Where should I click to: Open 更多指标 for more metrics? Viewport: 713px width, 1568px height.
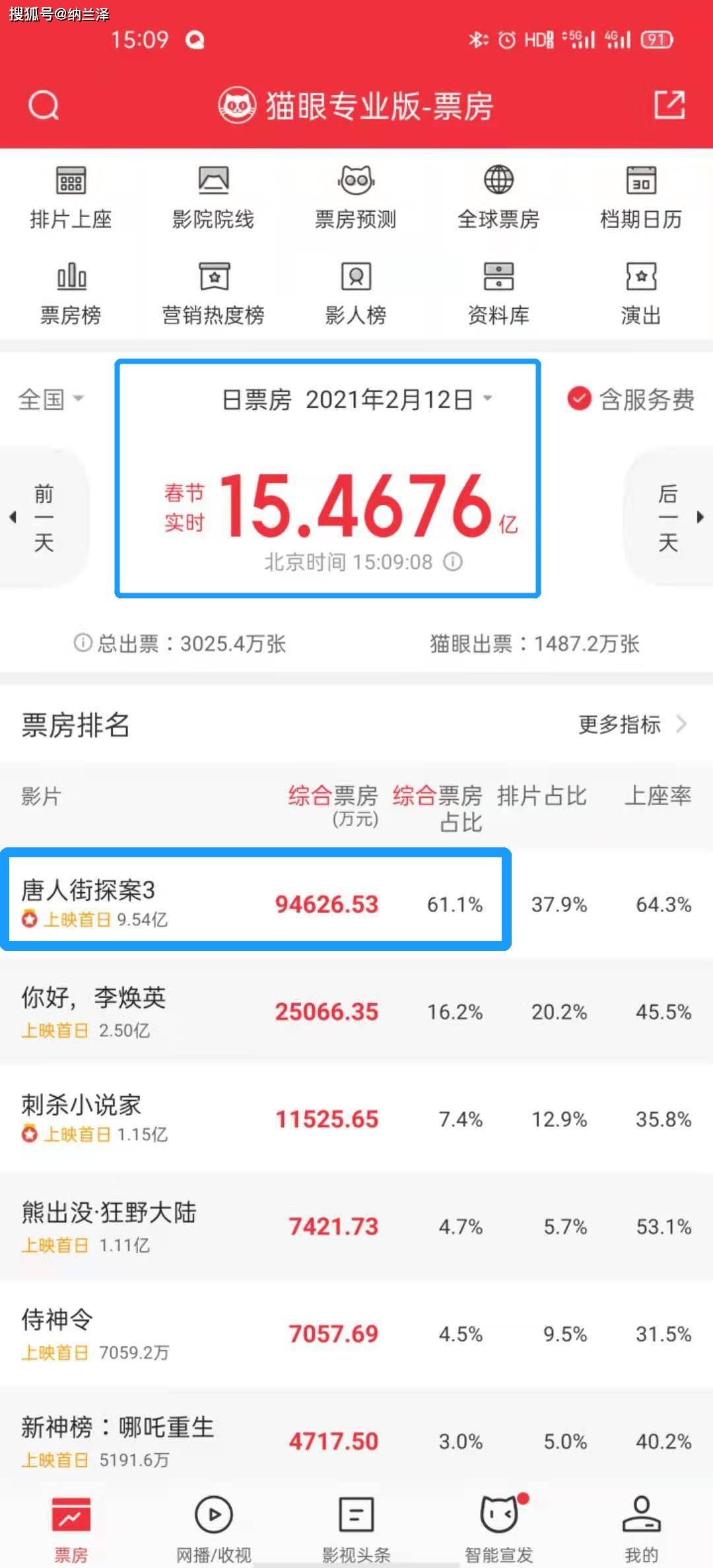tap(632, 725)
